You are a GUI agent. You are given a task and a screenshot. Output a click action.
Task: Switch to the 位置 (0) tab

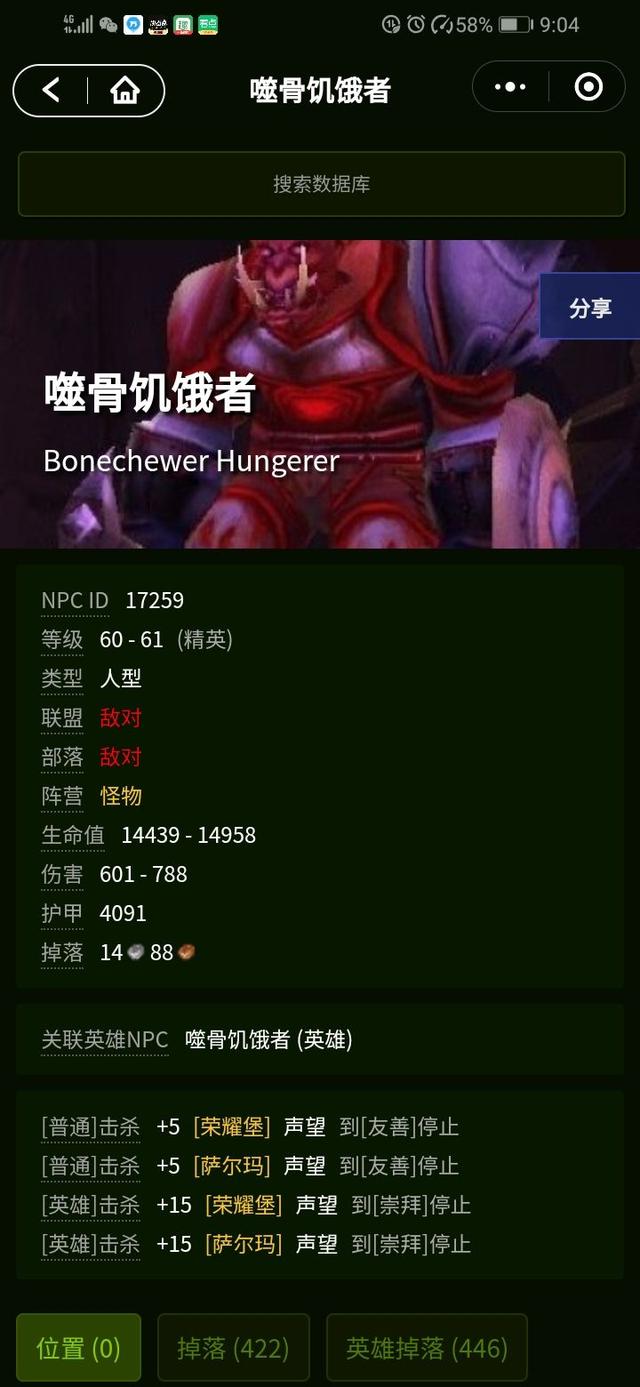pos(78,1349)
